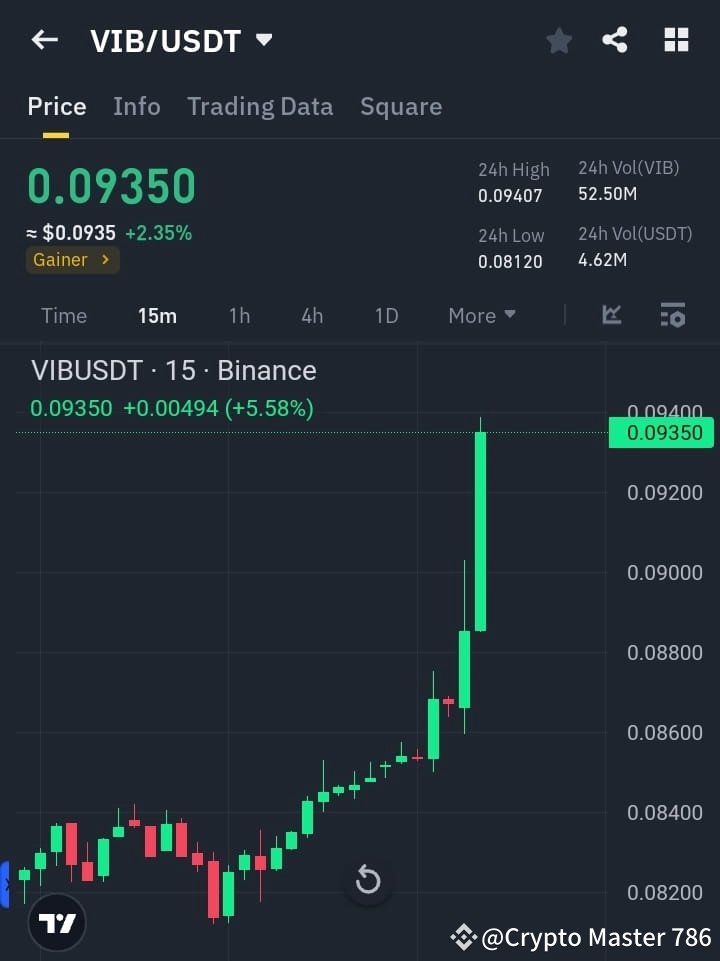720x961 pixels.
Task: Open the indicators settings icon
Action: (x=673, y=315)
